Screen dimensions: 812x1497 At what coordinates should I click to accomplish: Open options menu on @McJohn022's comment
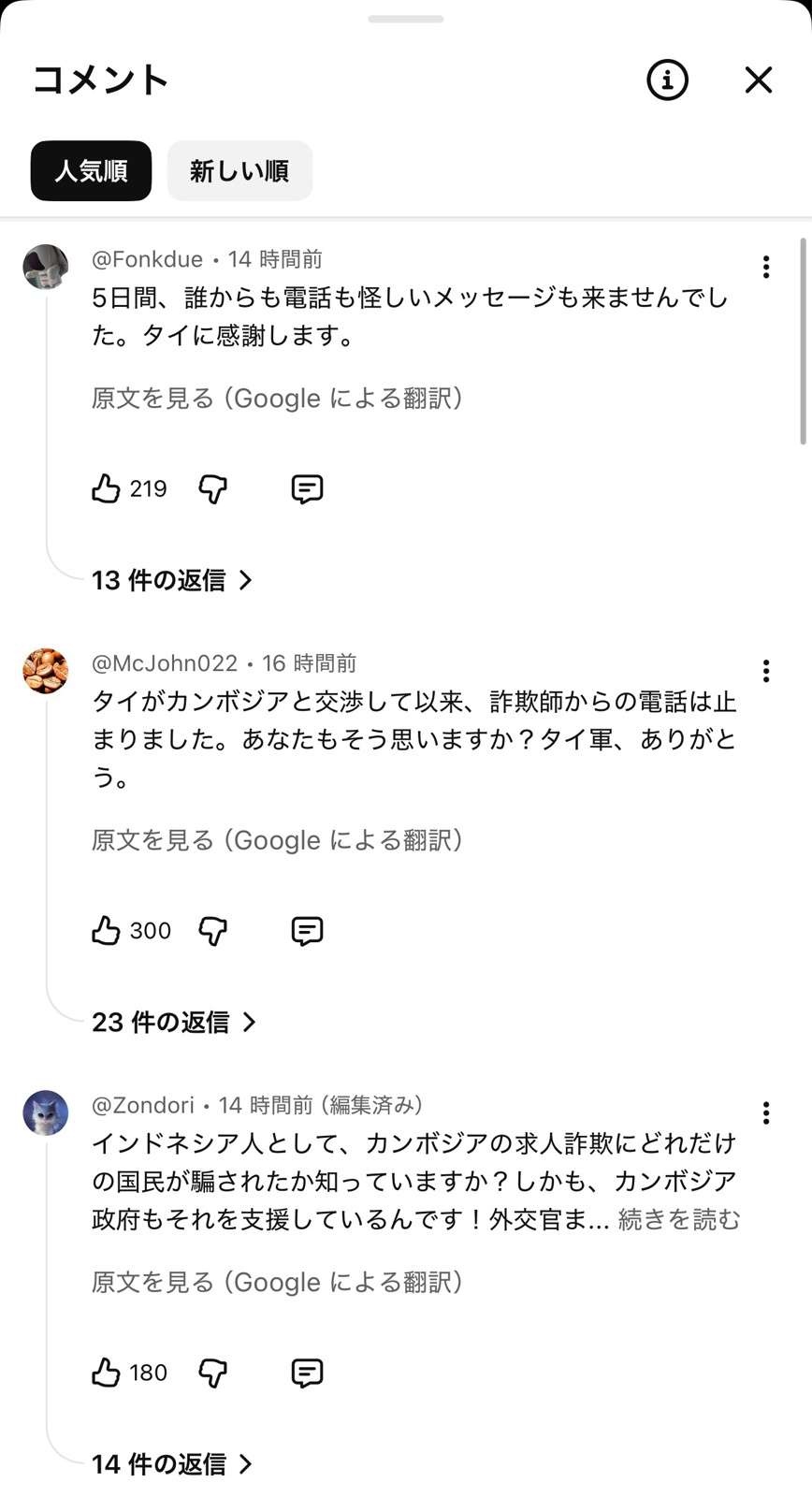click(765, 670)
